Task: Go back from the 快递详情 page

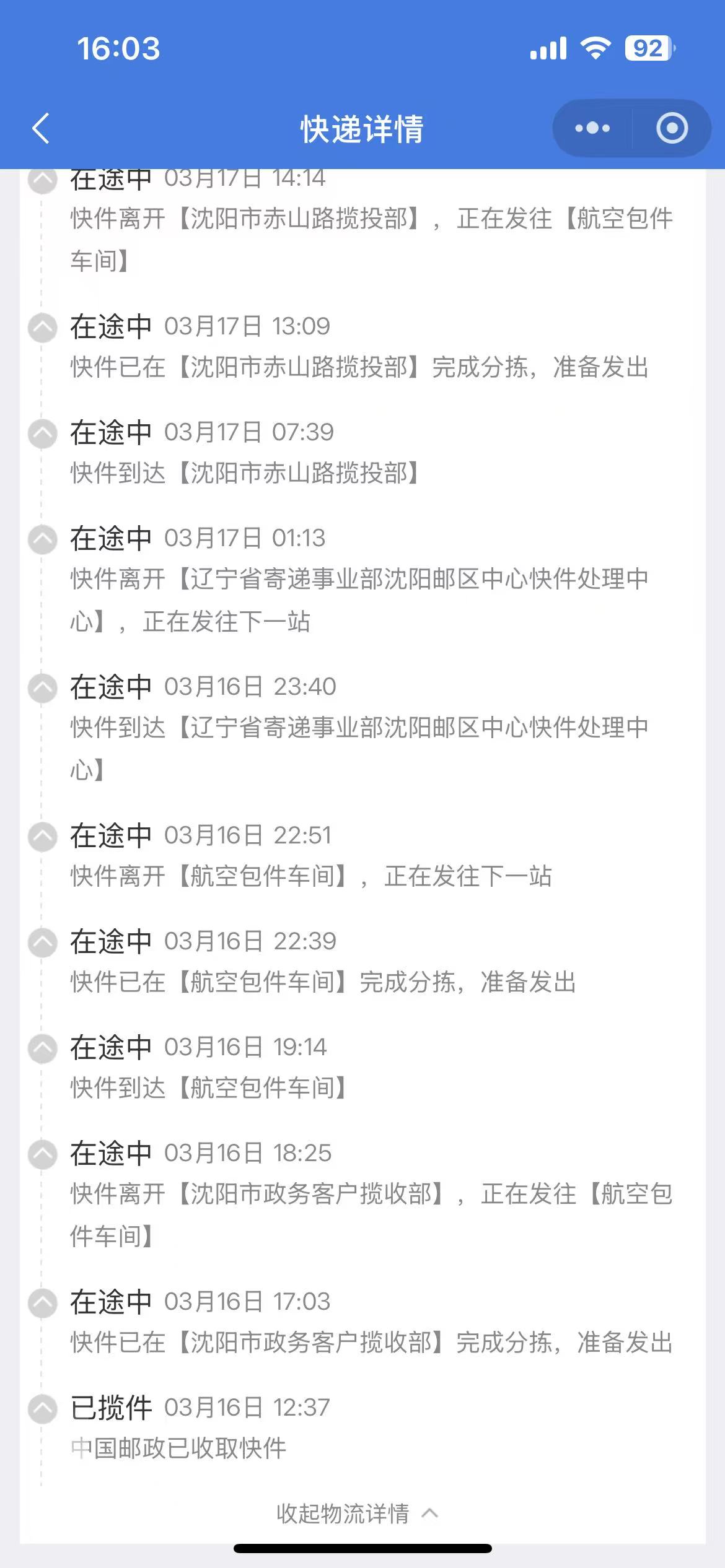Action: [41, 129]
